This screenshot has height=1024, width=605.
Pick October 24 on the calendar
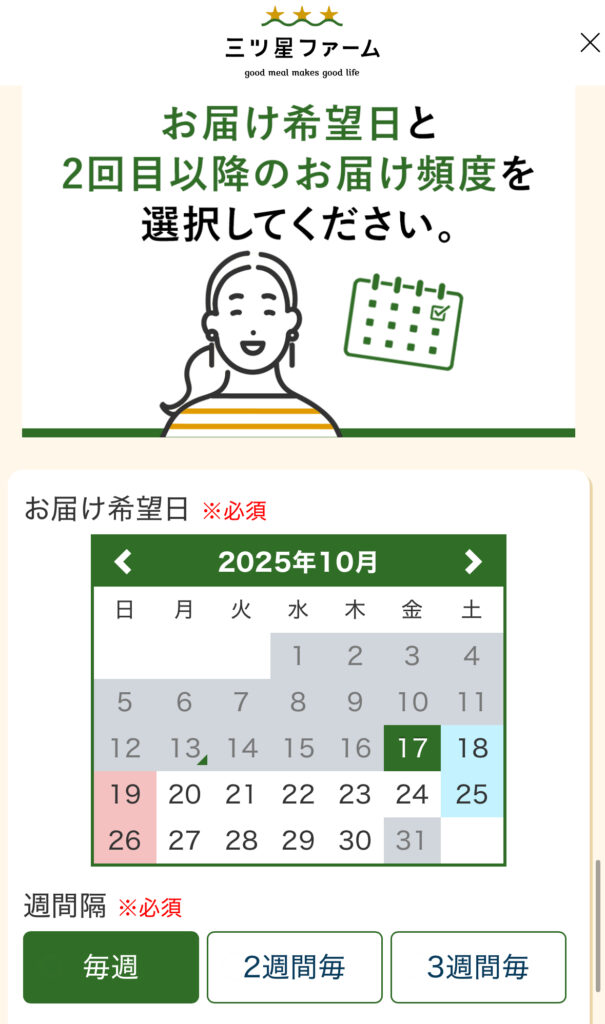(413, 794)
